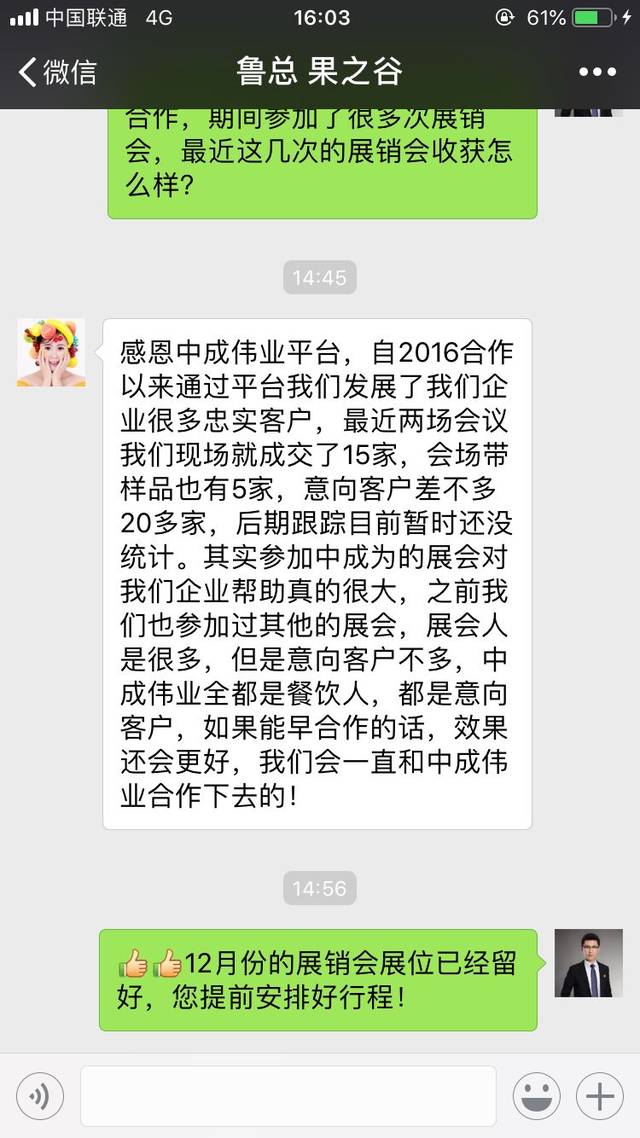View the contact's fruit-hat profile avatar

(51, 353)
